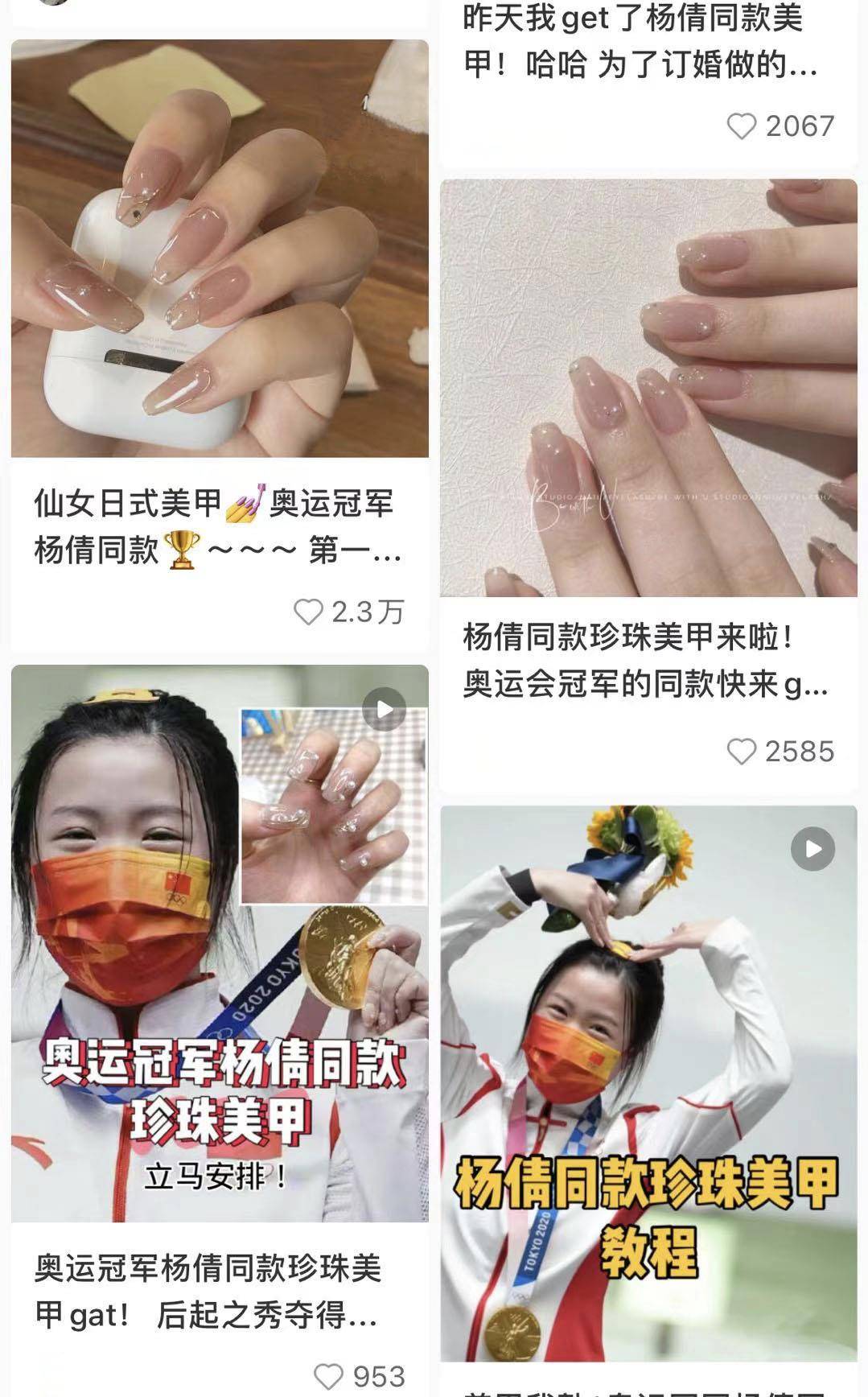Open the 立马安排 video post
The width and height of the screenshot is (868, 1397).
click(x=220, y=943)
